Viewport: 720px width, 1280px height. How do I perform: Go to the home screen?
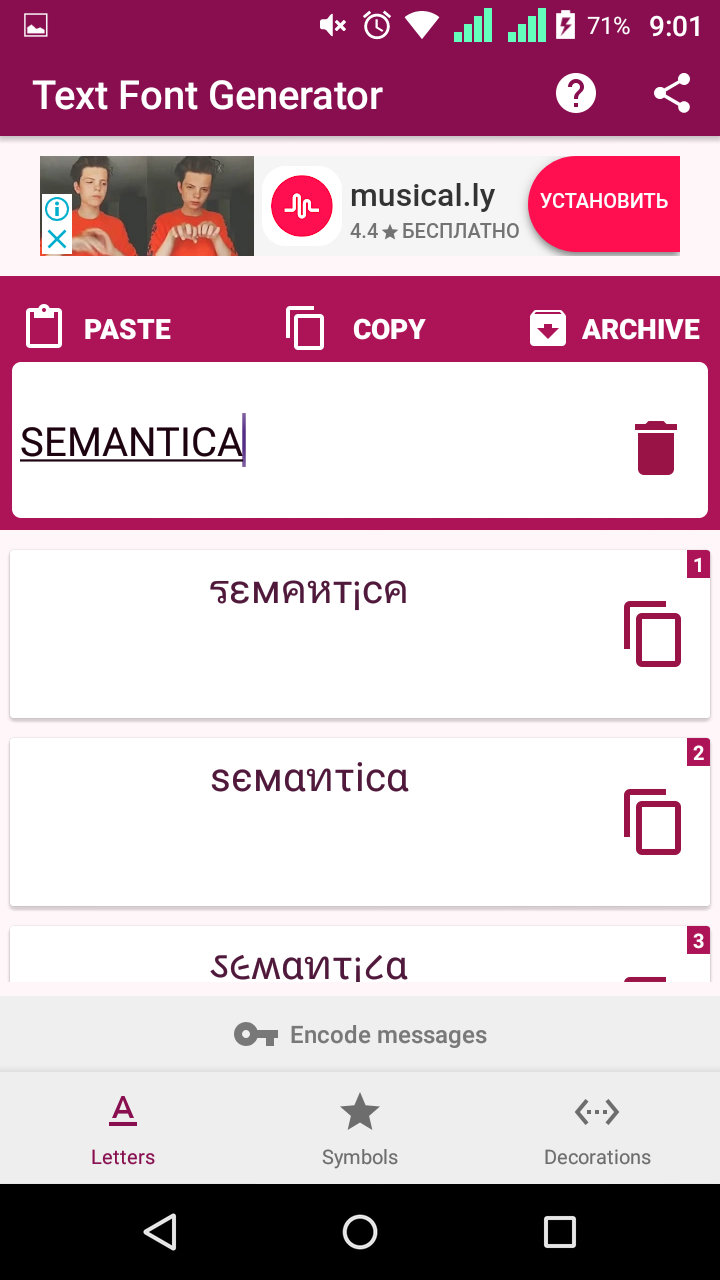pos(360,1232)
